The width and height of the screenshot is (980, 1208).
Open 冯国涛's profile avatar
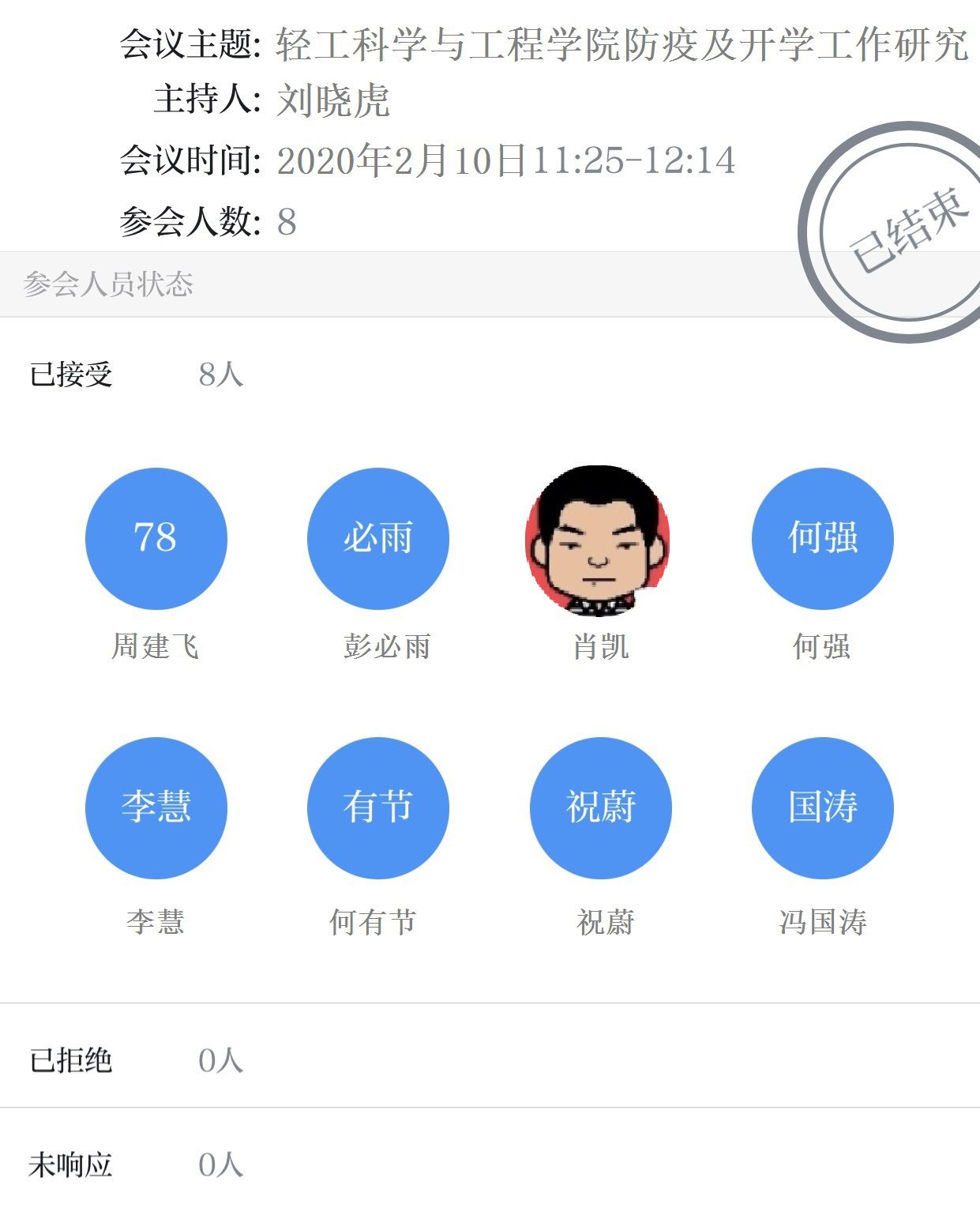[822, 807]
